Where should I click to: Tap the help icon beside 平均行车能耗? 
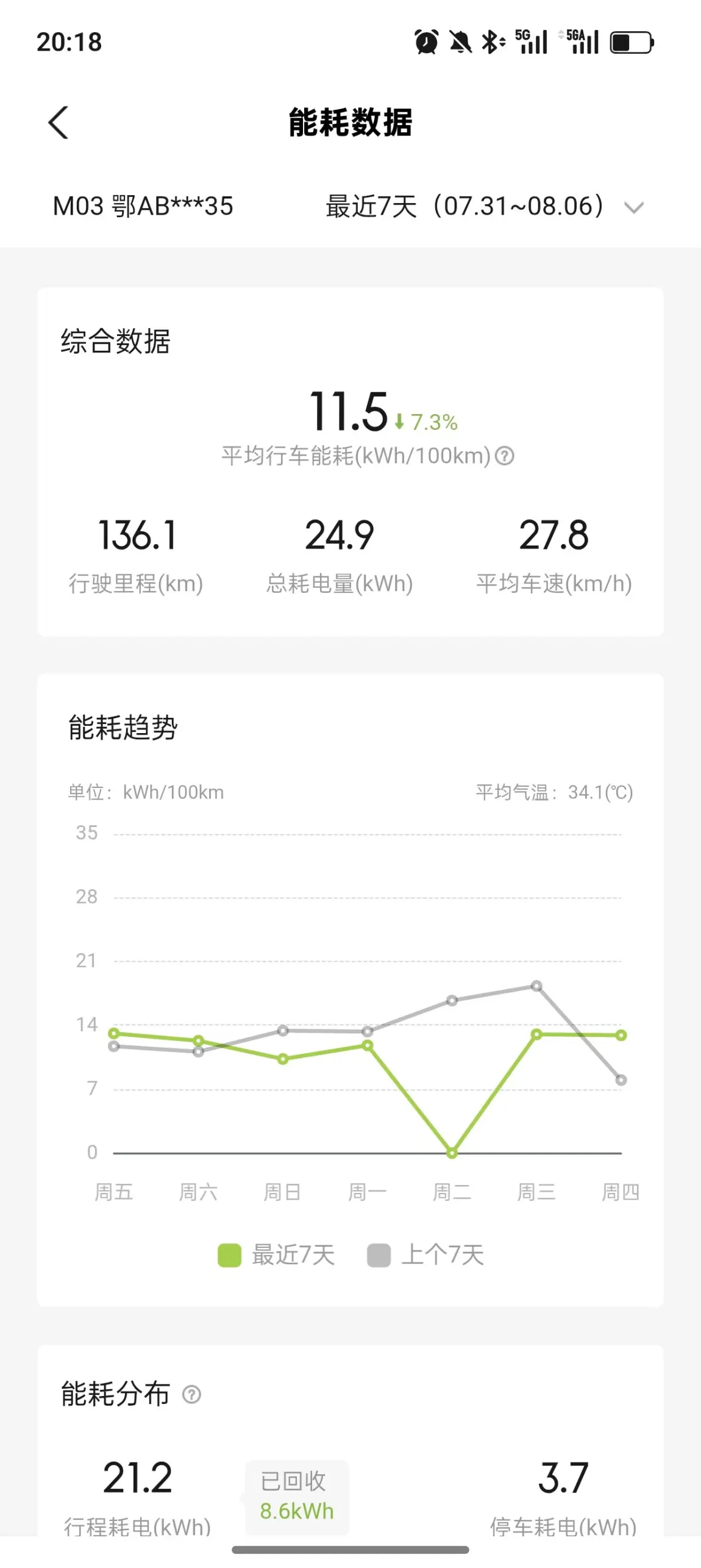click(504, 456)
